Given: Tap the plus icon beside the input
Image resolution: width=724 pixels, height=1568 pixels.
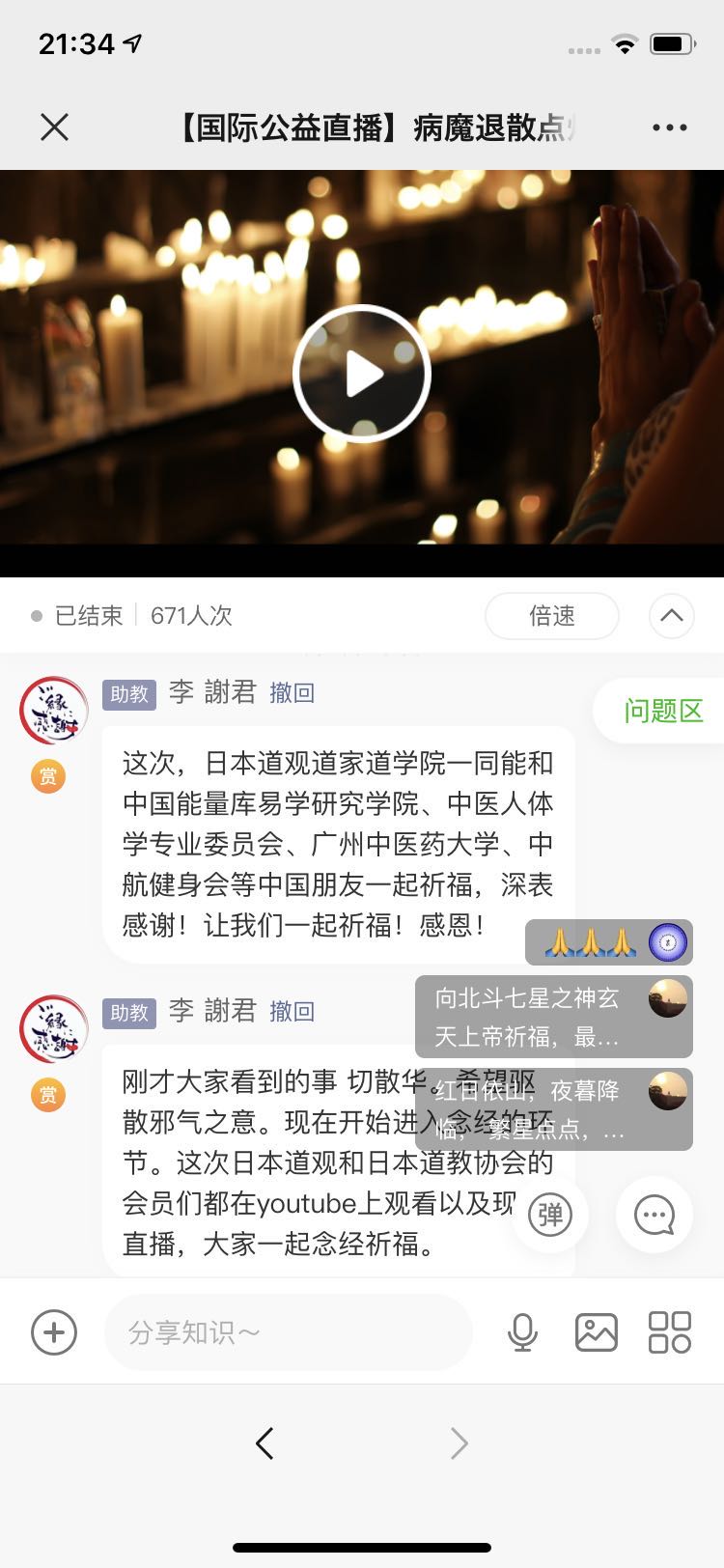Looking at the screenshot, I should click(x=54, y=1332).
